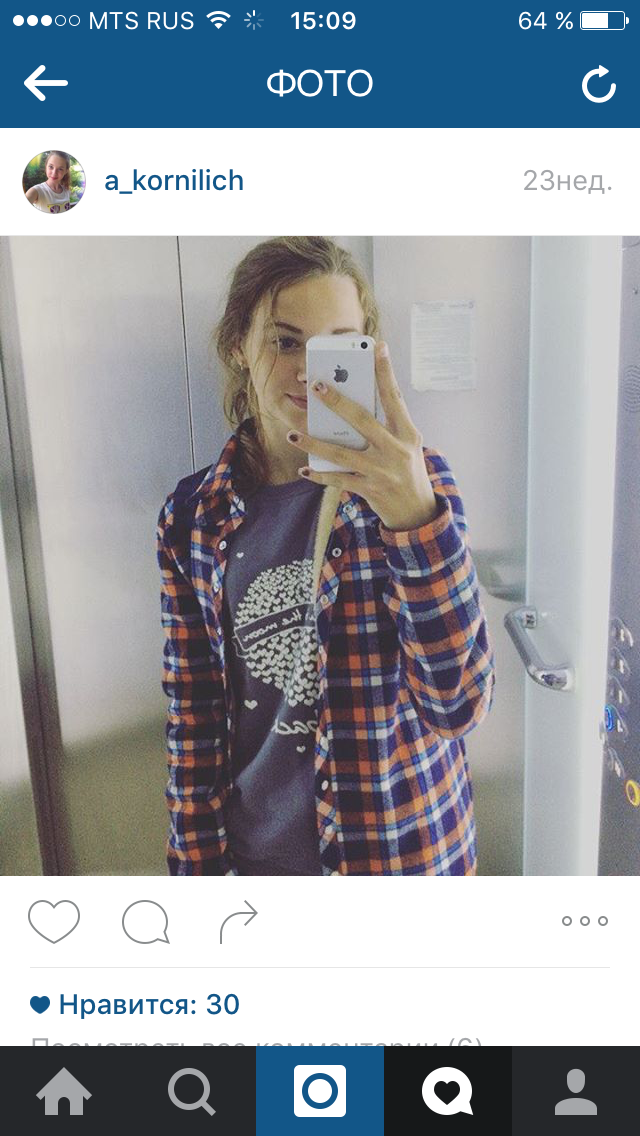Screen dimensions: 640x1136
Task: Open the Activity heart tab
Action: click(448, 1091)
